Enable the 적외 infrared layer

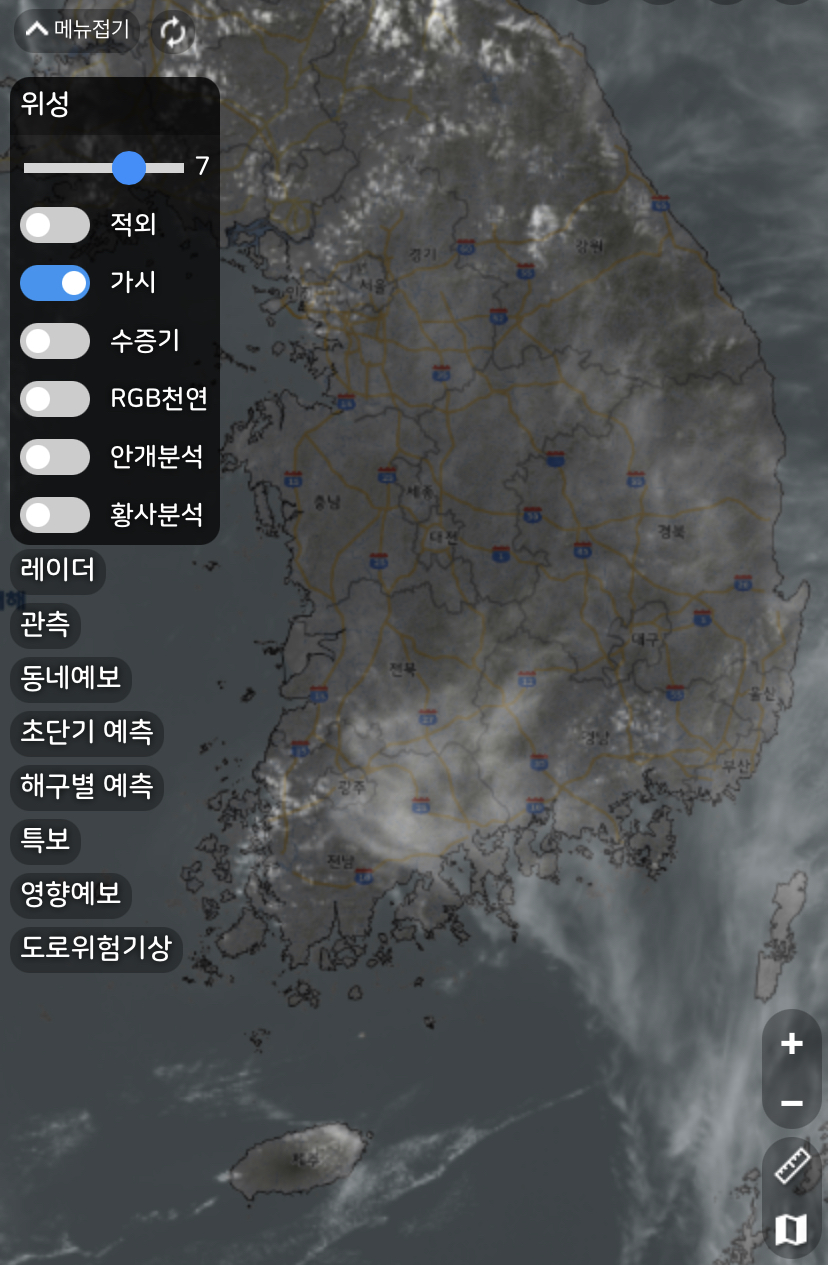pos(55,225)
